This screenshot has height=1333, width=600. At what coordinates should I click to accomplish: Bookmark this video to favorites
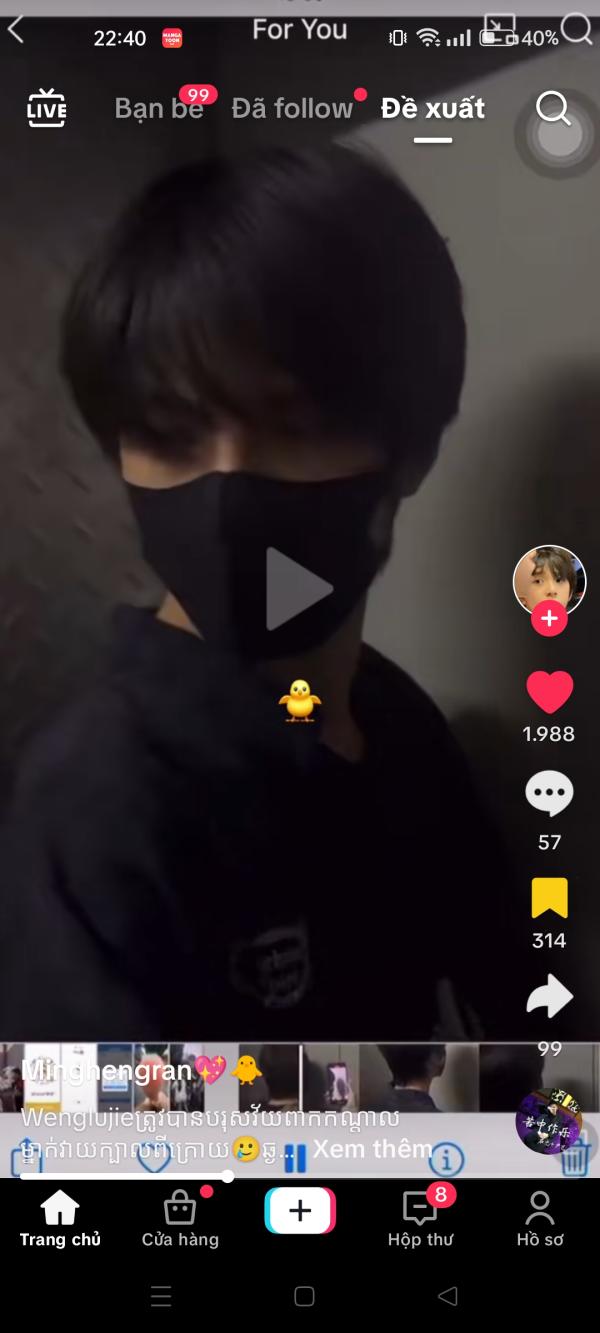click(549, 898)
